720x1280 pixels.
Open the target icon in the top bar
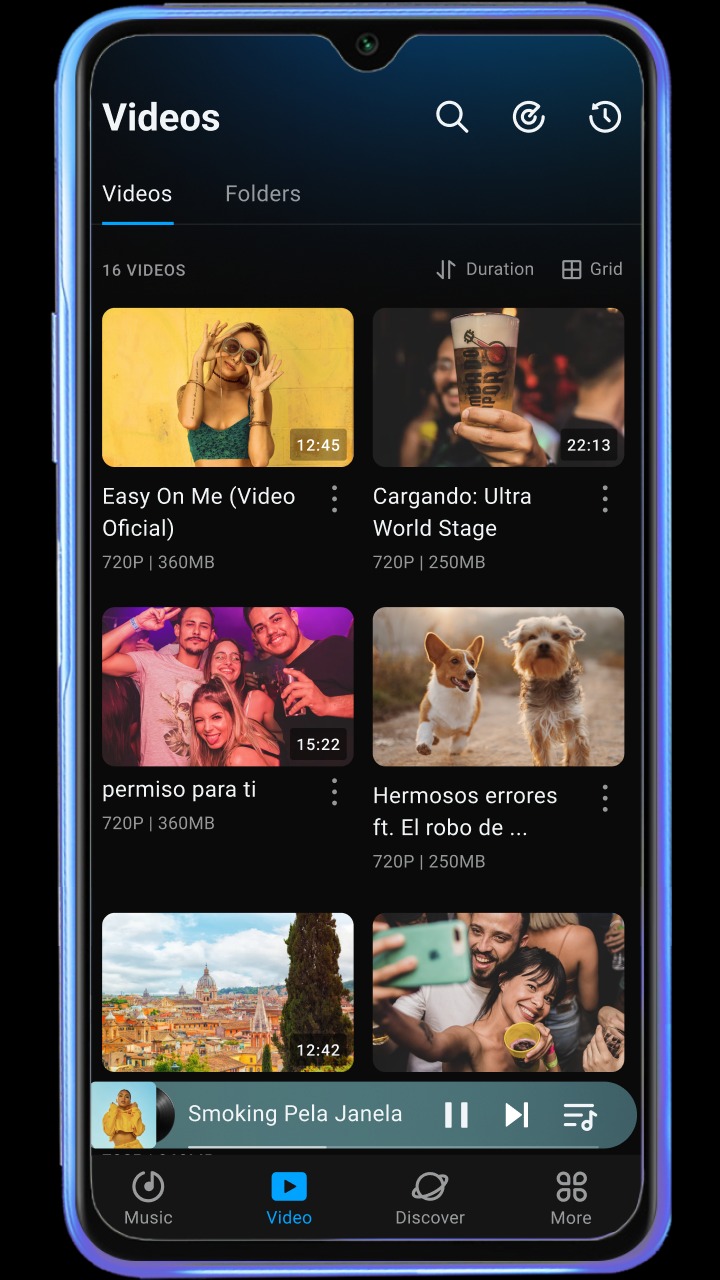click(529, 117)
